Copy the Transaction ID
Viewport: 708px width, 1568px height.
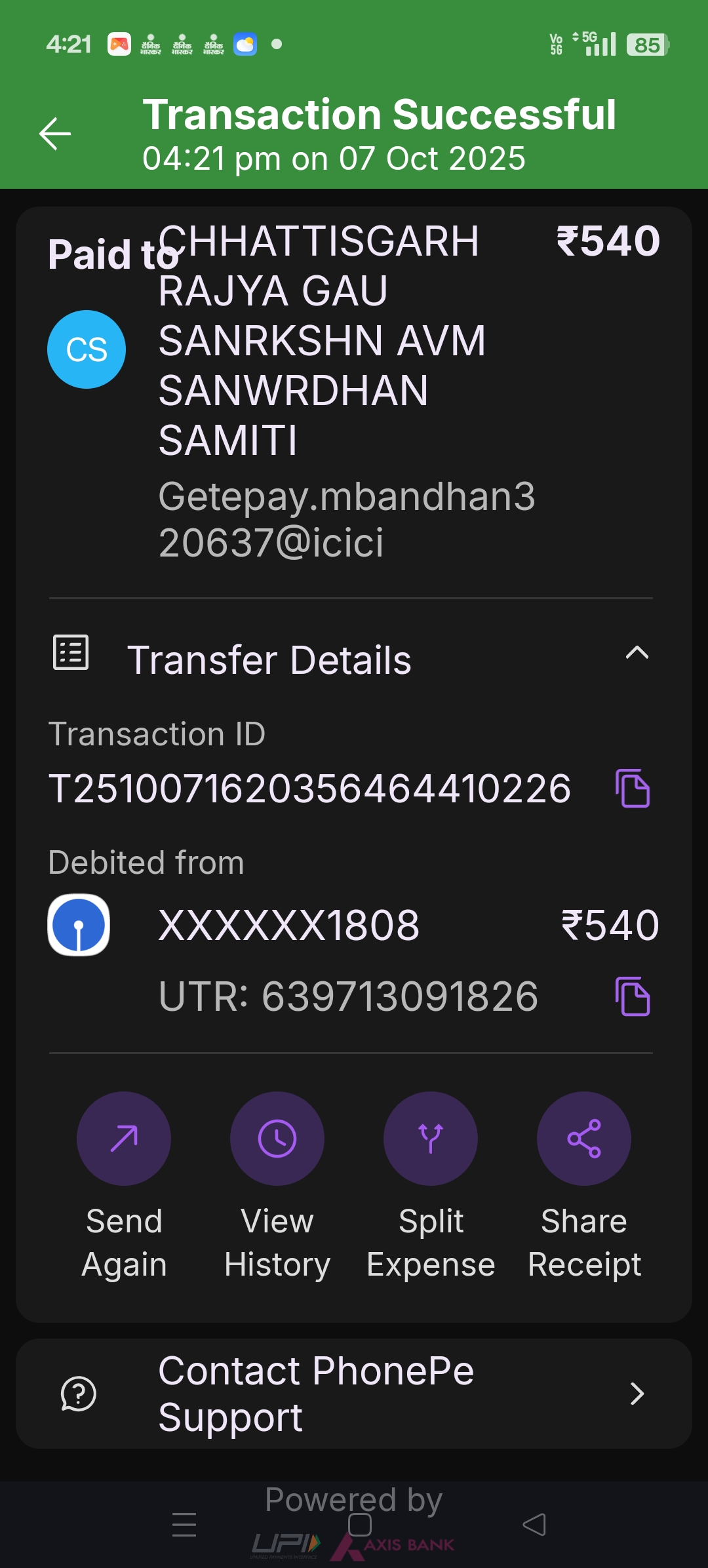click(x=633, y=788)
